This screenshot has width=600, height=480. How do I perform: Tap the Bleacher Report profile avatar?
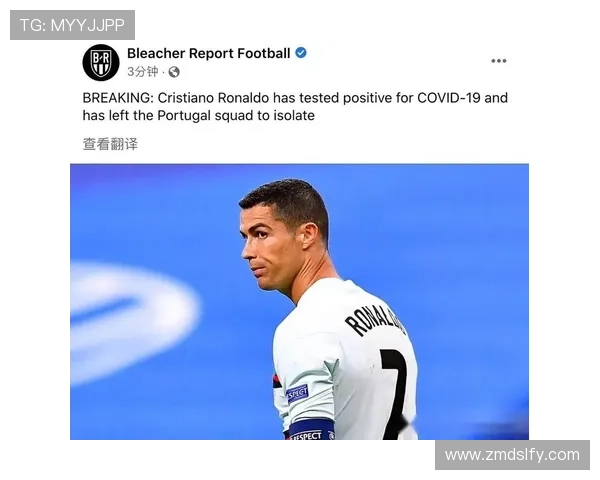click(100, 62)
